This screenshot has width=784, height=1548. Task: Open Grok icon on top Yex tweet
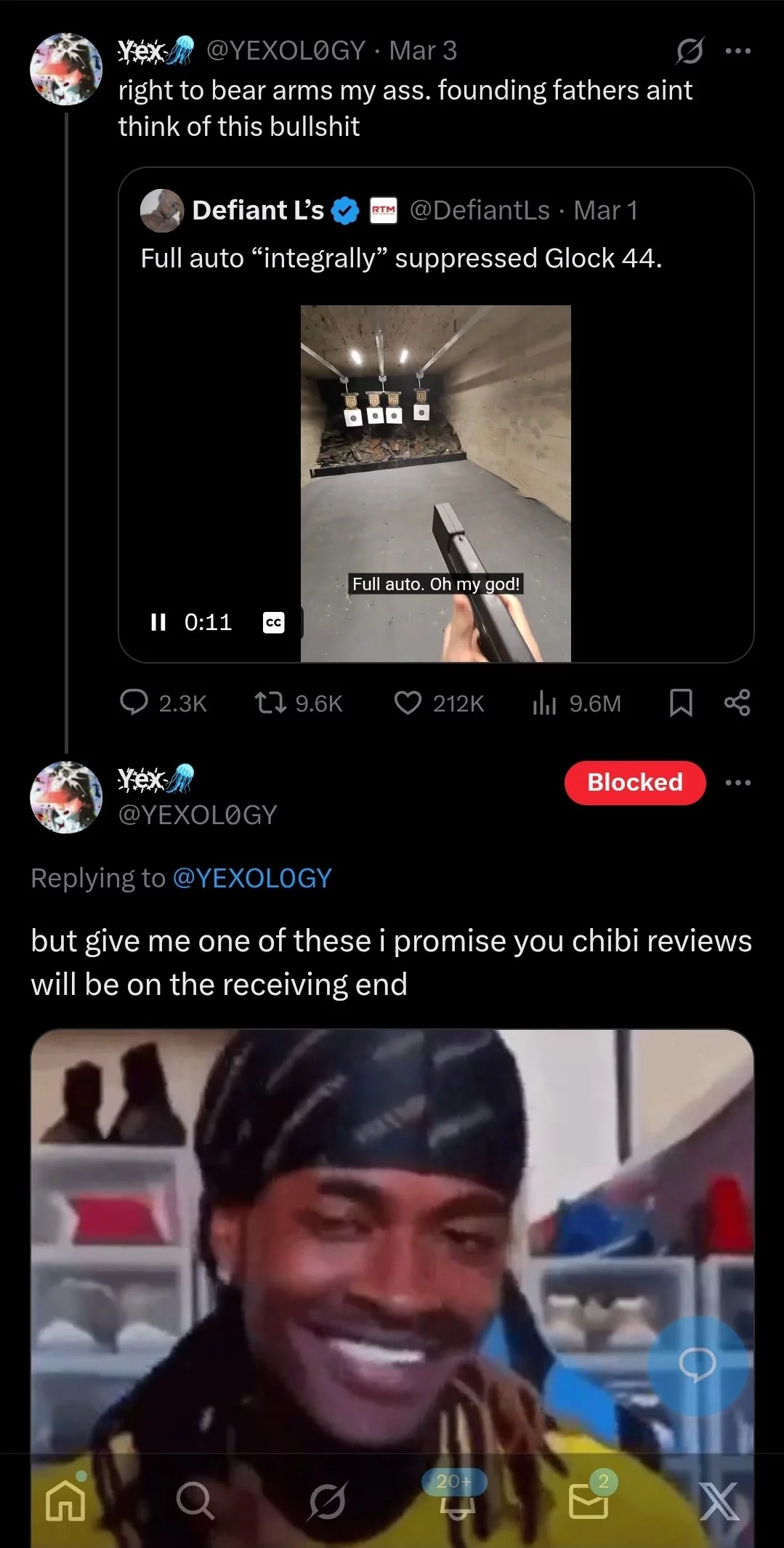click(690, 51)
